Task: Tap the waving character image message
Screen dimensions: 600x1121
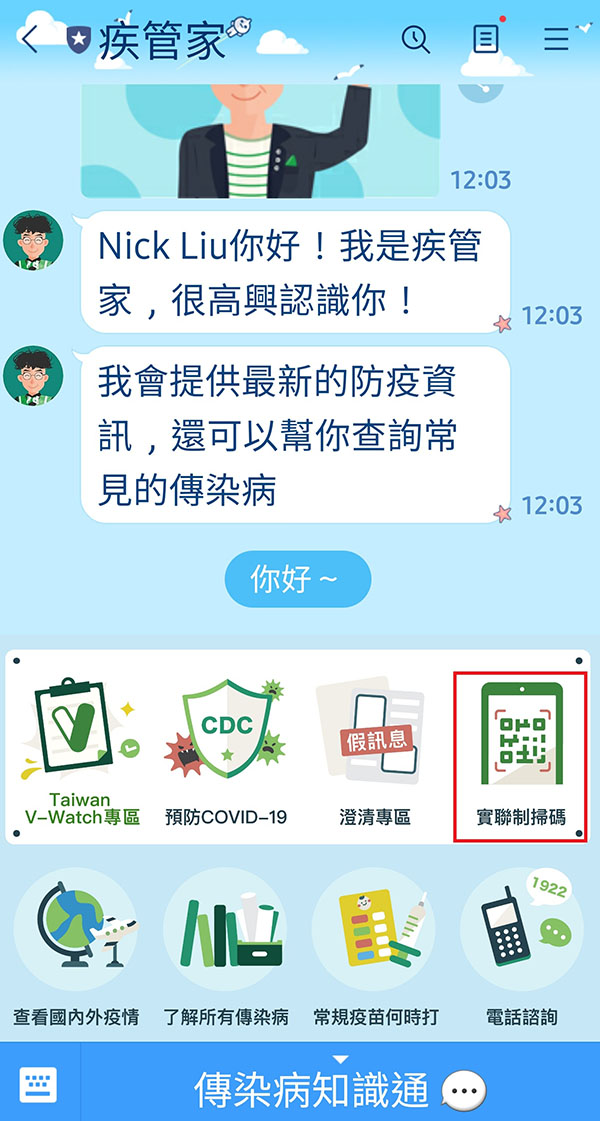Action: coord(260,140)
